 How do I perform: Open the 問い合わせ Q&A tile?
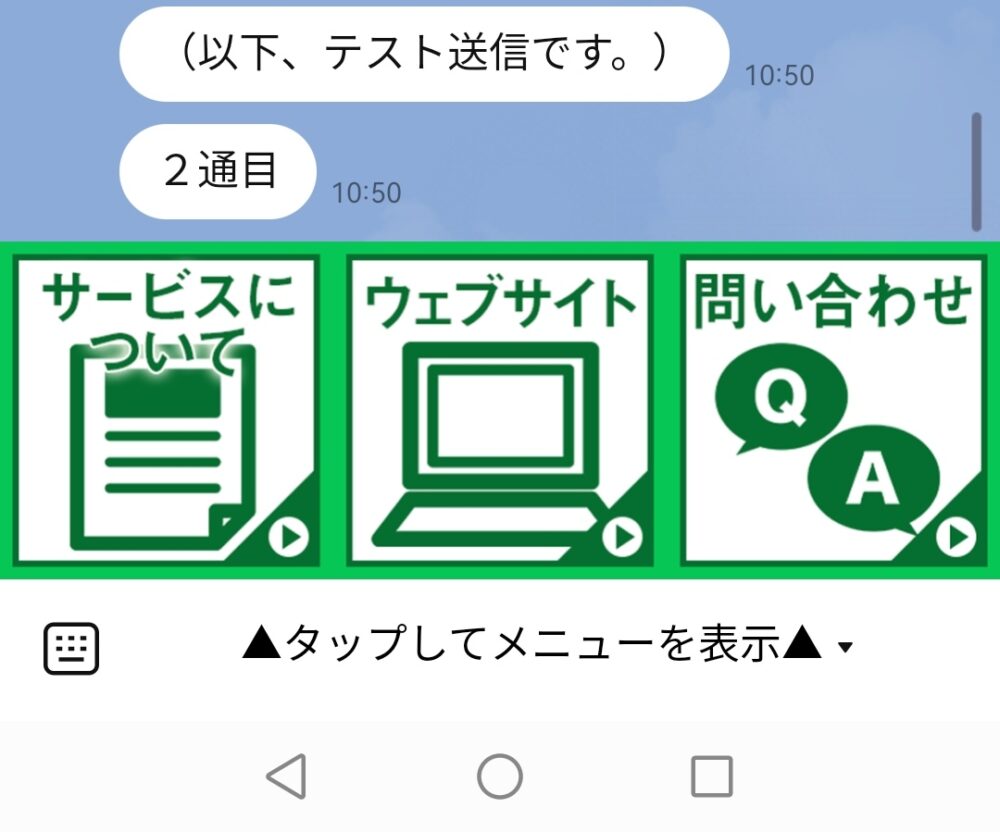(832, 410)
